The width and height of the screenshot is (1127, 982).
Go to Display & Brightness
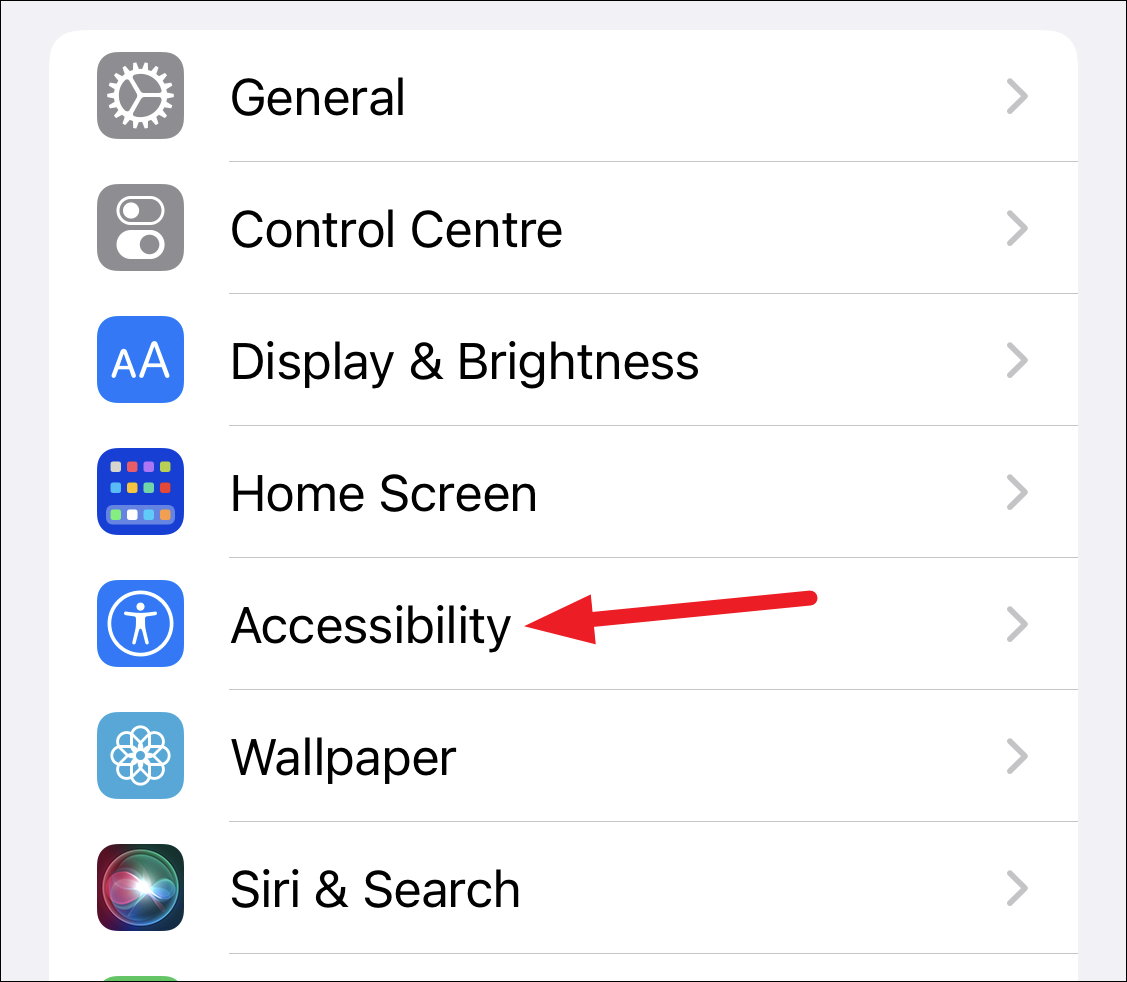[564, 359]
